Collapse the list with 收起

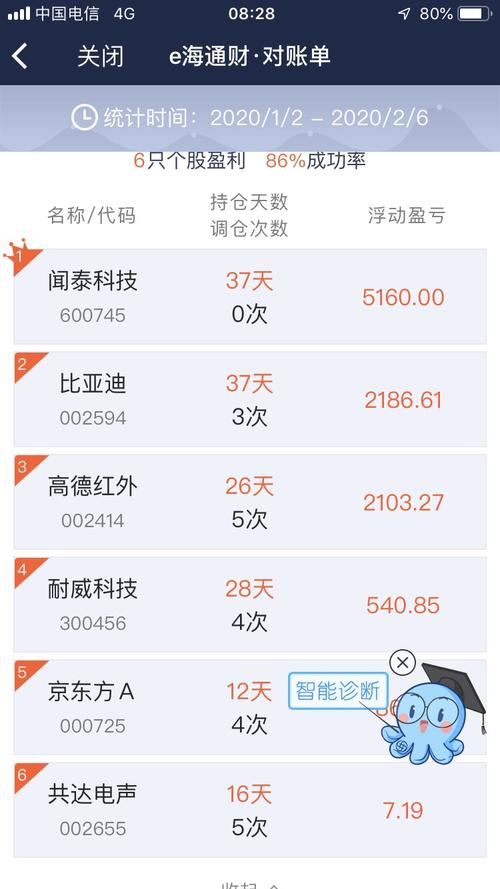250,884
